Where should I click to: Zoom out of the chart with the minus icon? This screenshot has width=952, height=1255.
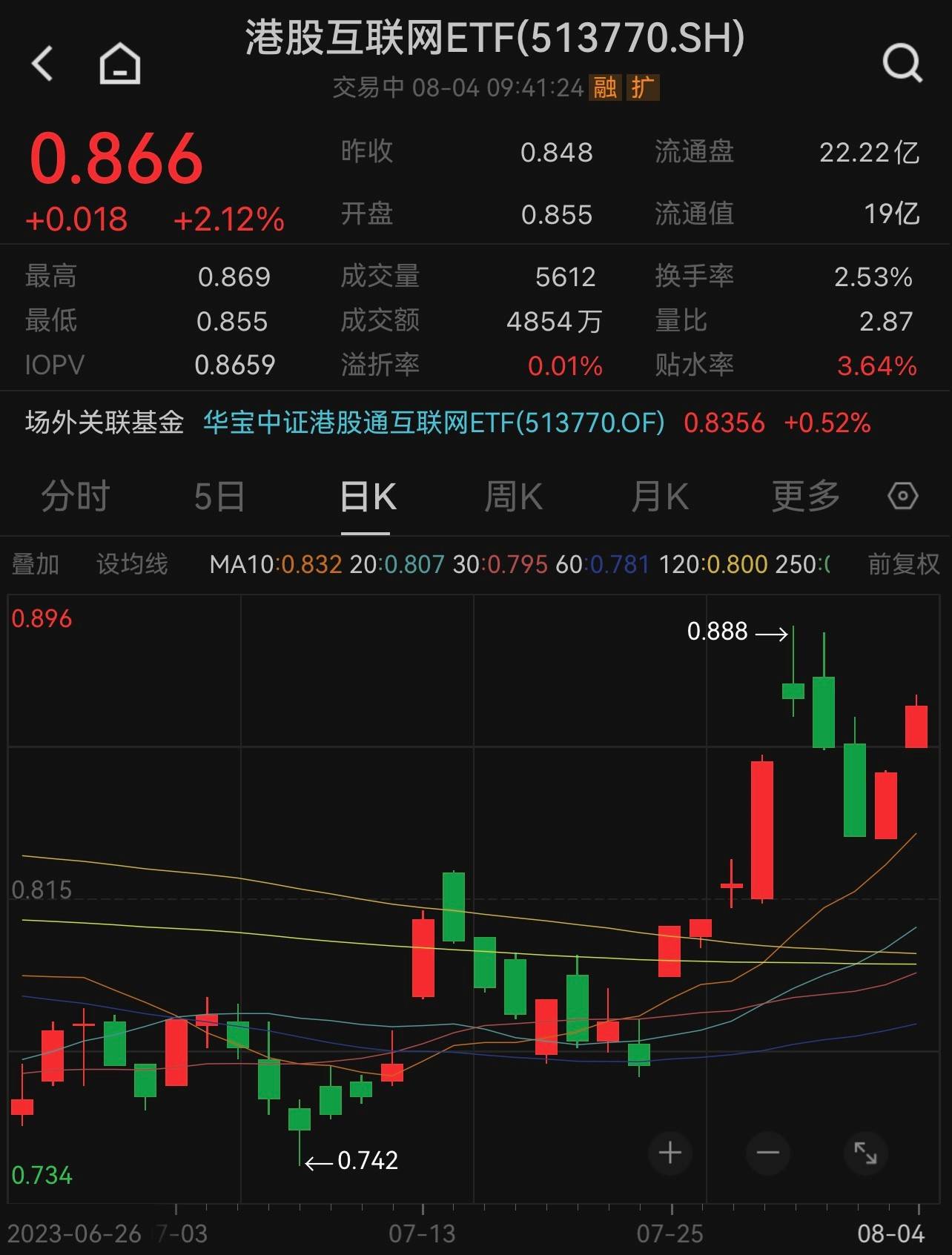click(x=767, y=1153)
